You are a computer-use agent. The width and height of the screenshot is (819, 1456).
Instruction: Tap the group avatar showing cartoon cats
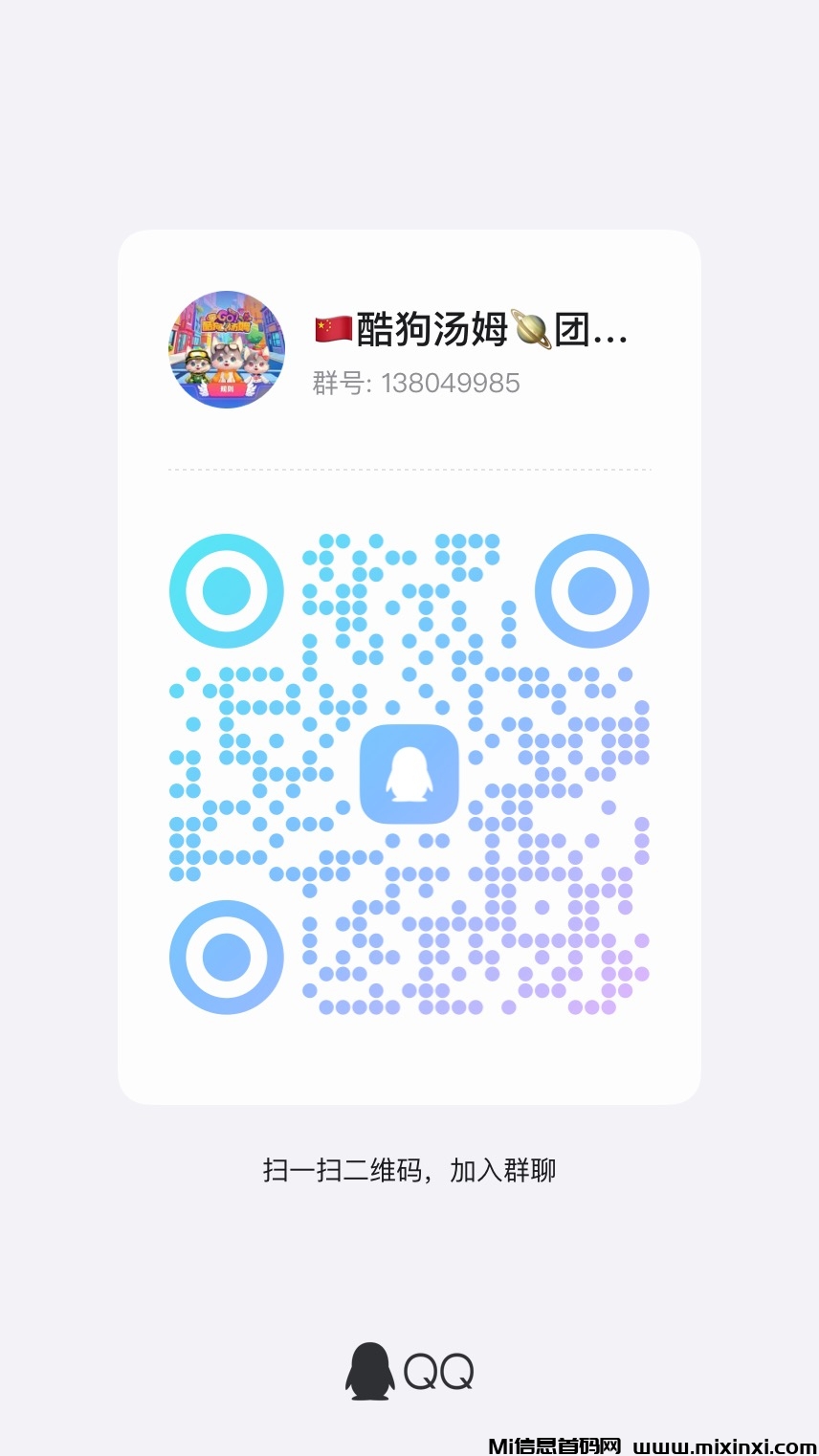pos(226,350)
